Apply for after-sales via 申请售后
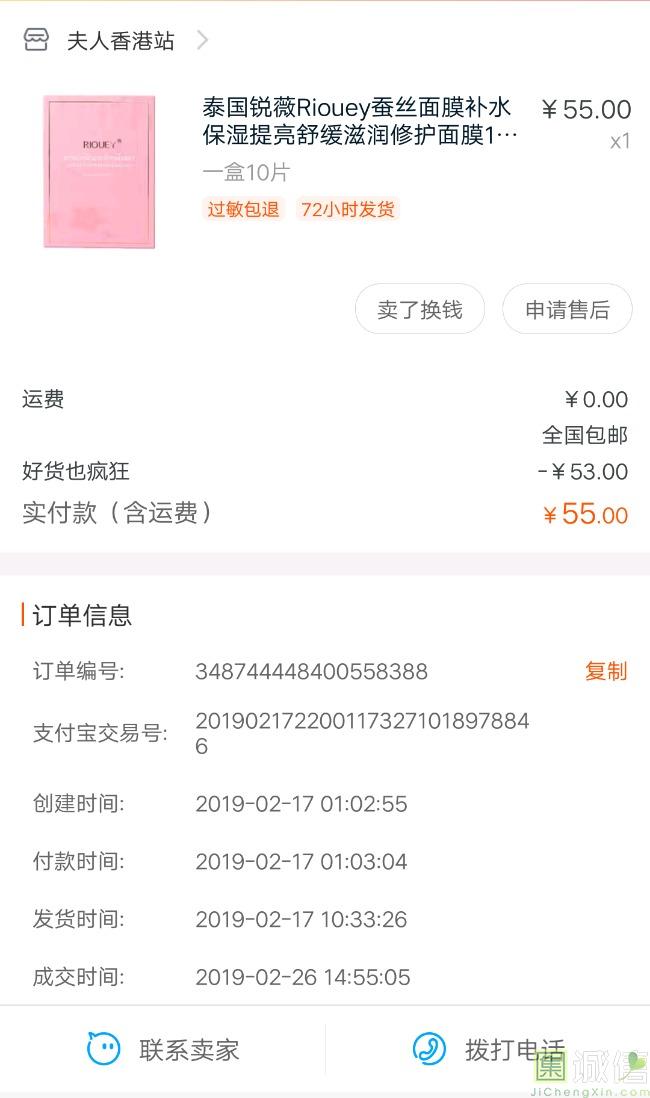Screen dimensions: 650x1098 [567, 310]
